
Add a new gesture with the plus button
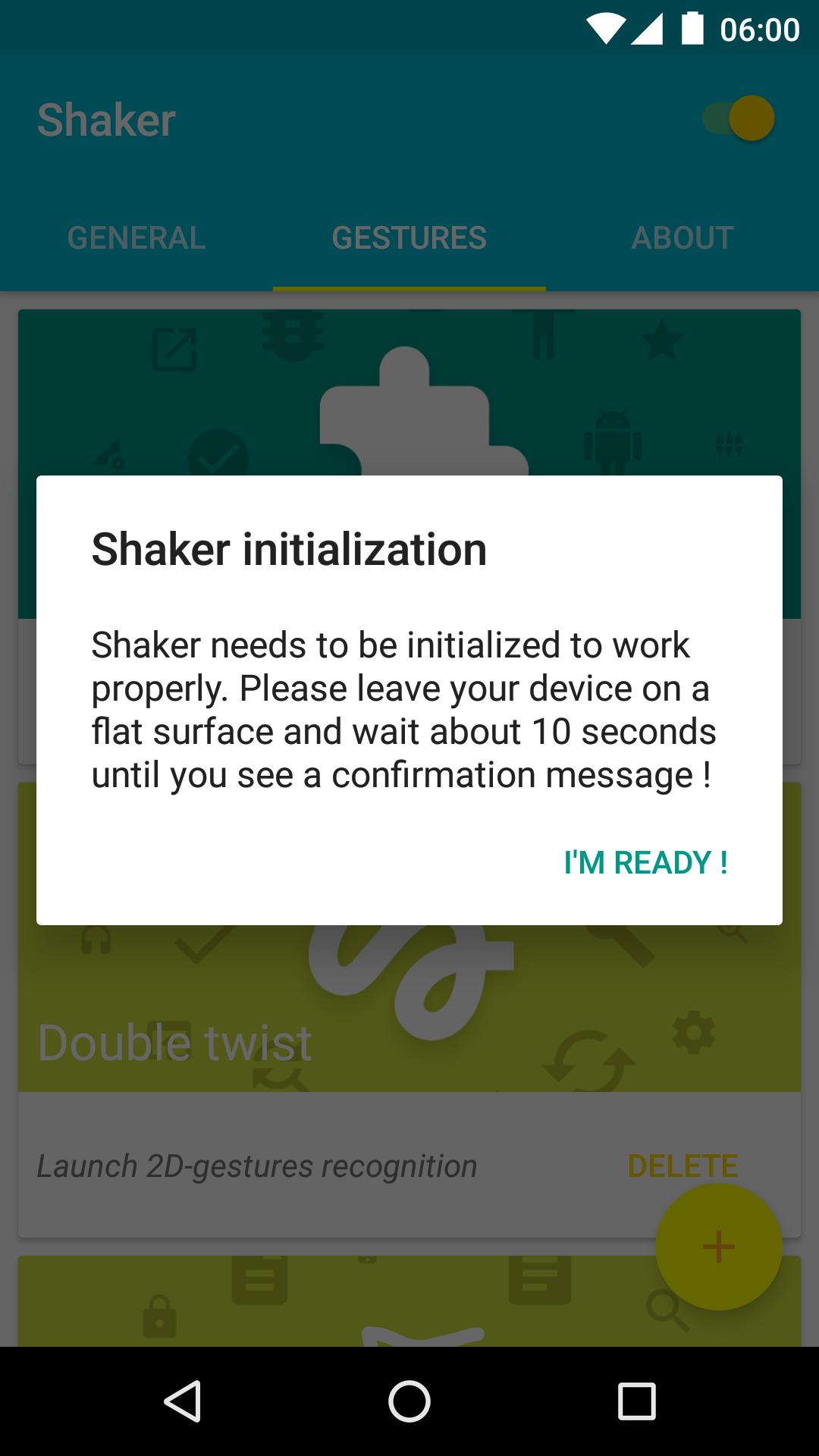(718, 1247)
